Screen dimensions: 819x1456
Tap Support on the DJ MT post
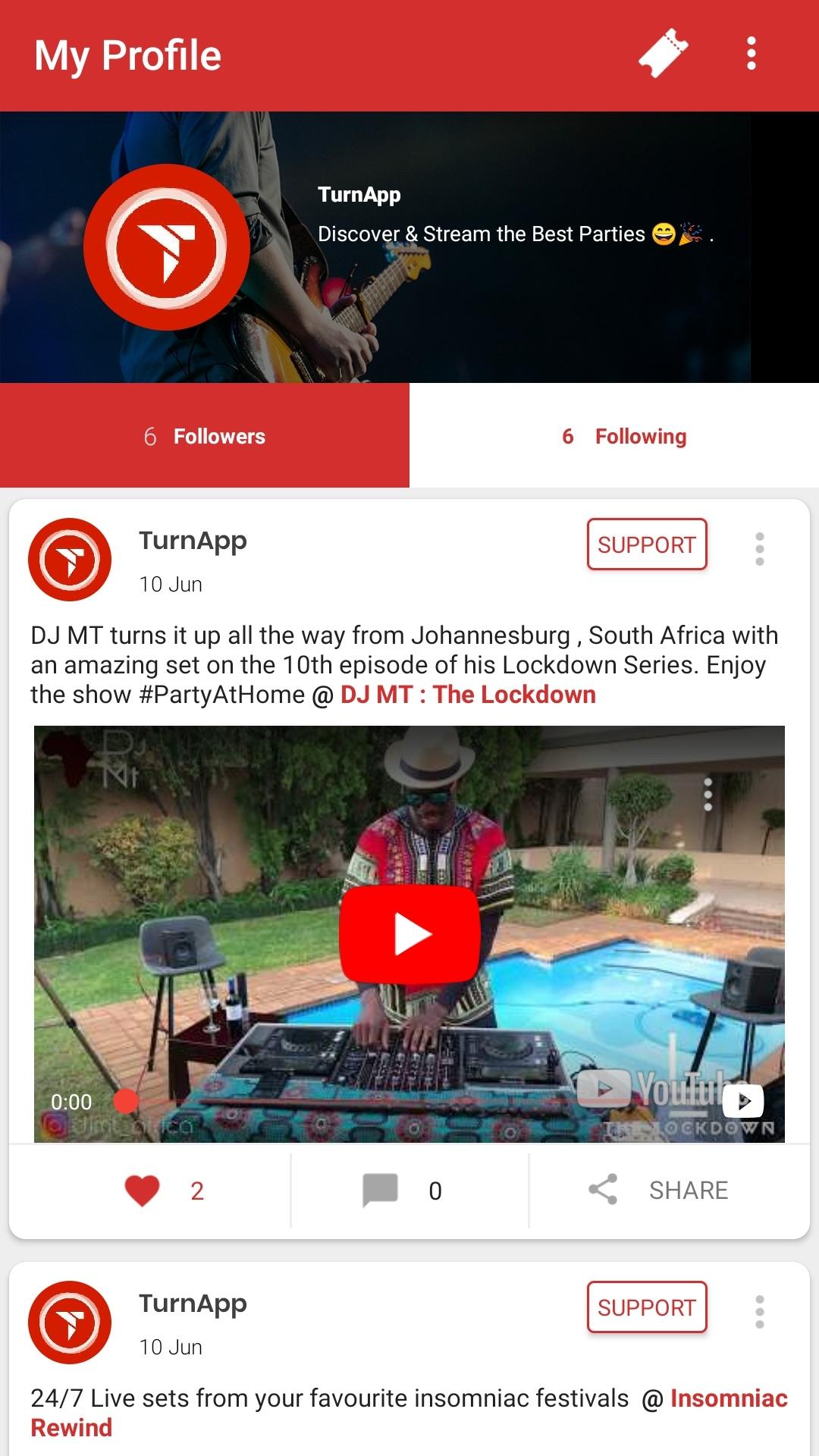[647, 544]
